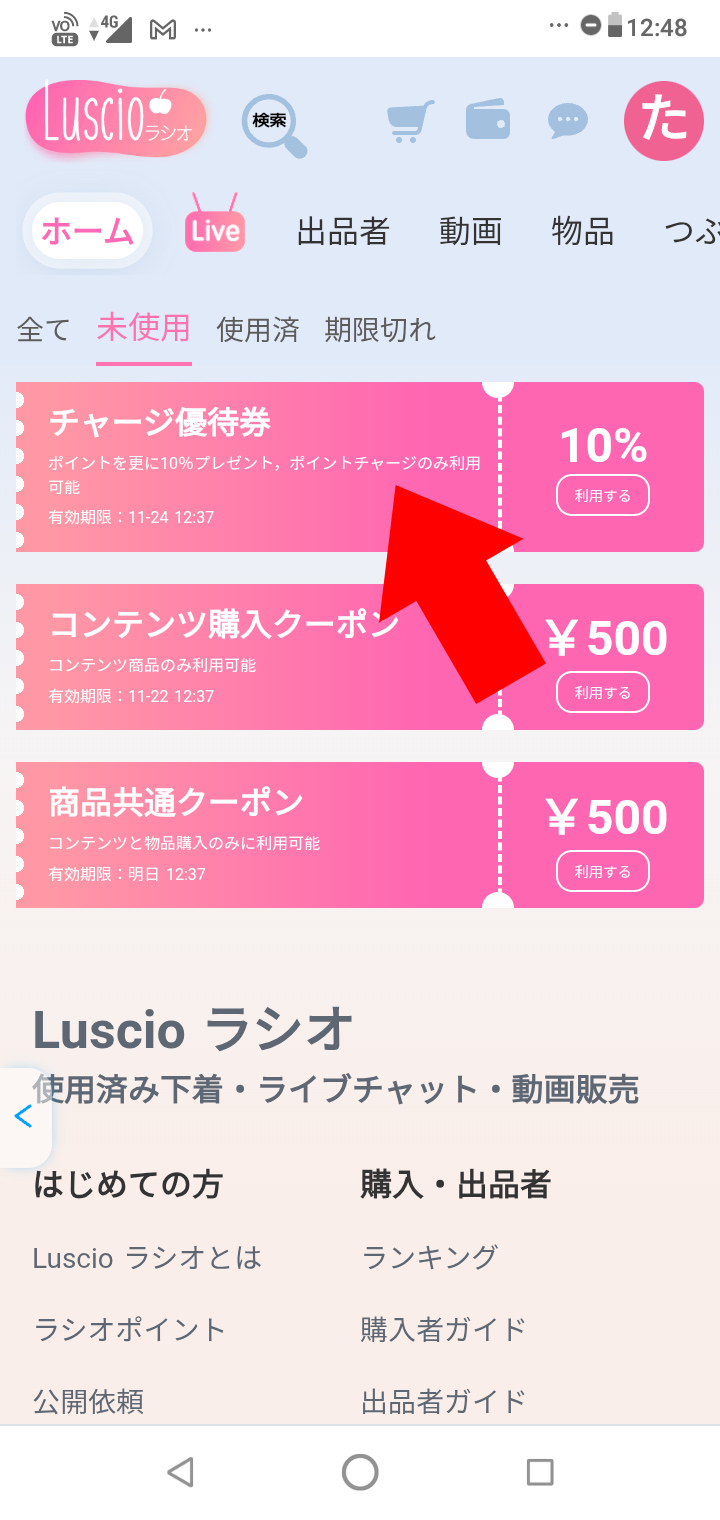Viewport: 720px width, 1520px height.
Task: Show 期限切れ coupons
Action: [x=380, y=329]
